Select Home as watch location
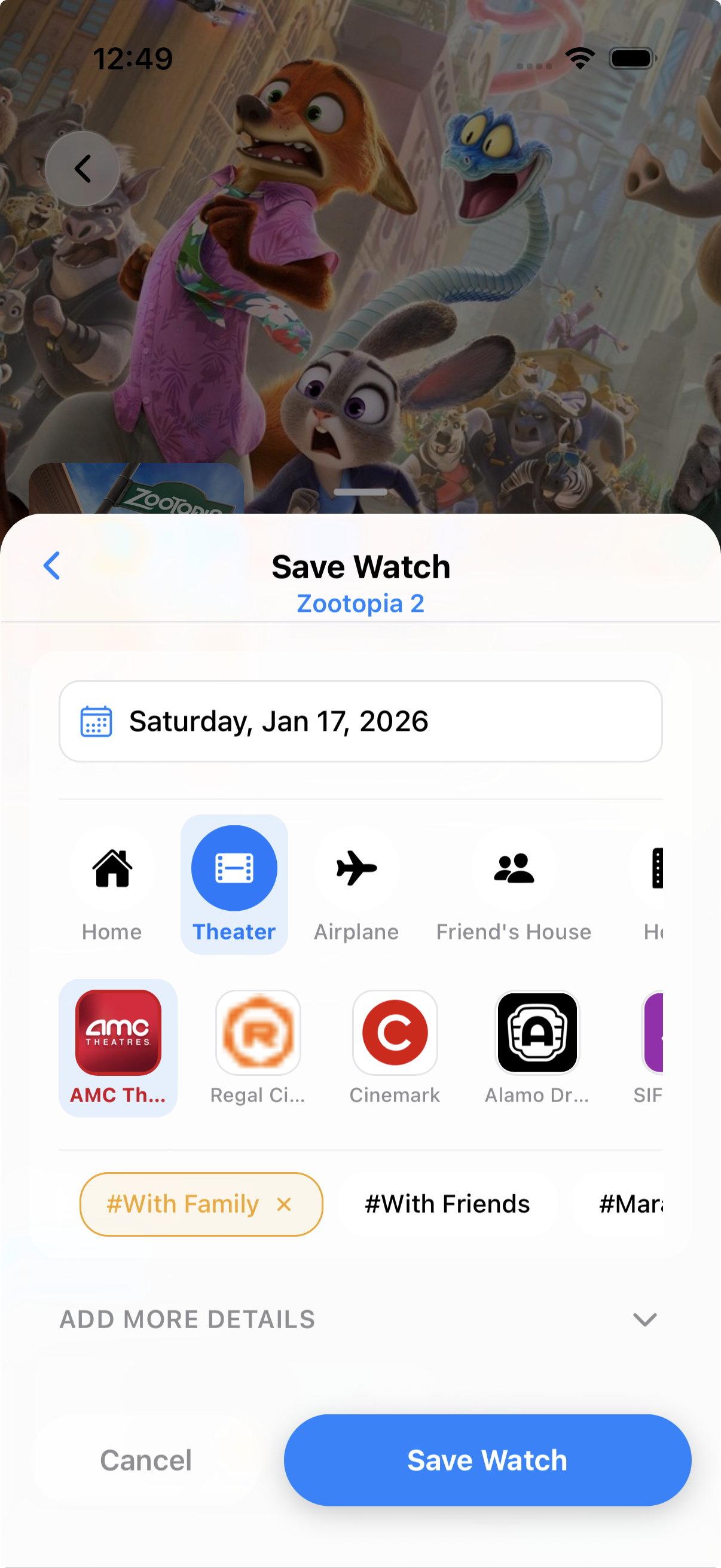The image size is (721, 1568). (112, 883)
